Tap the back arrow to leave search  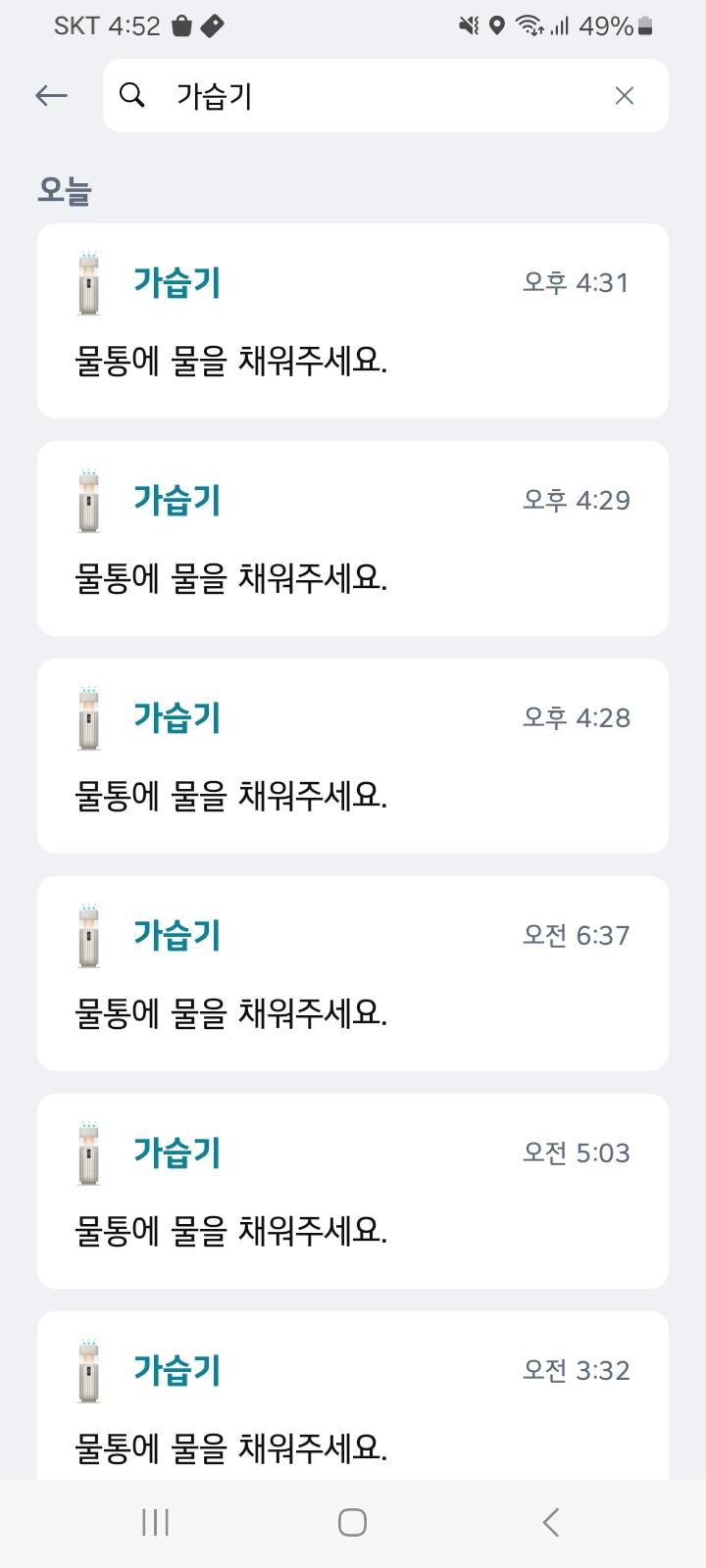click(x=50, y=95)
